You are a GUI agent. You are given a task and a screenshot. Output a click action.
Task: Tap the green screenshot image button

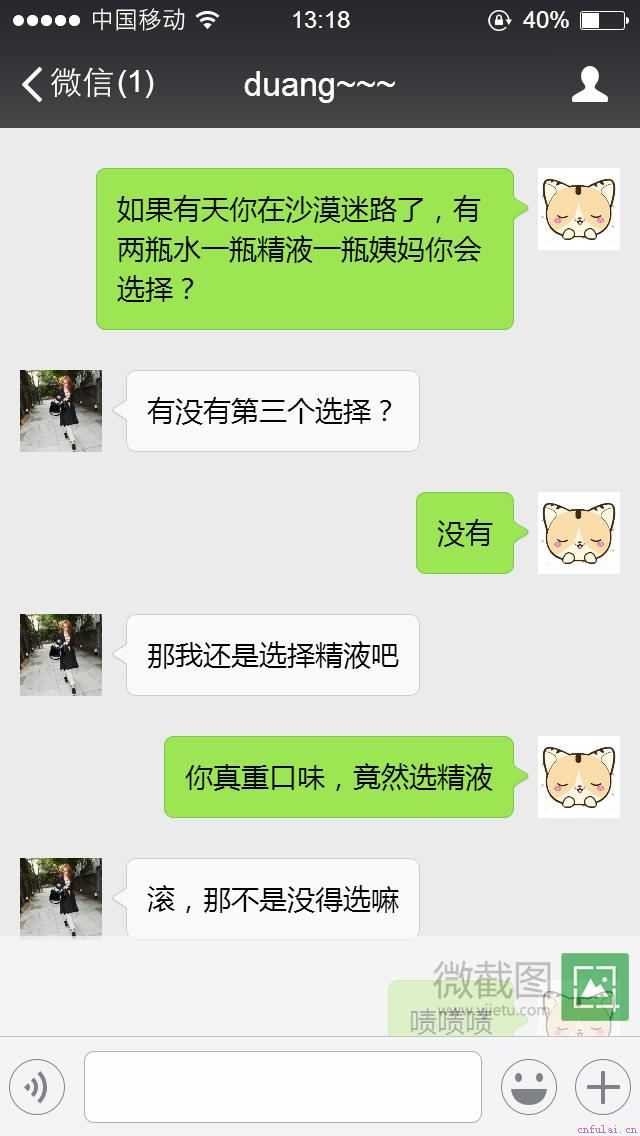[595, 987]
